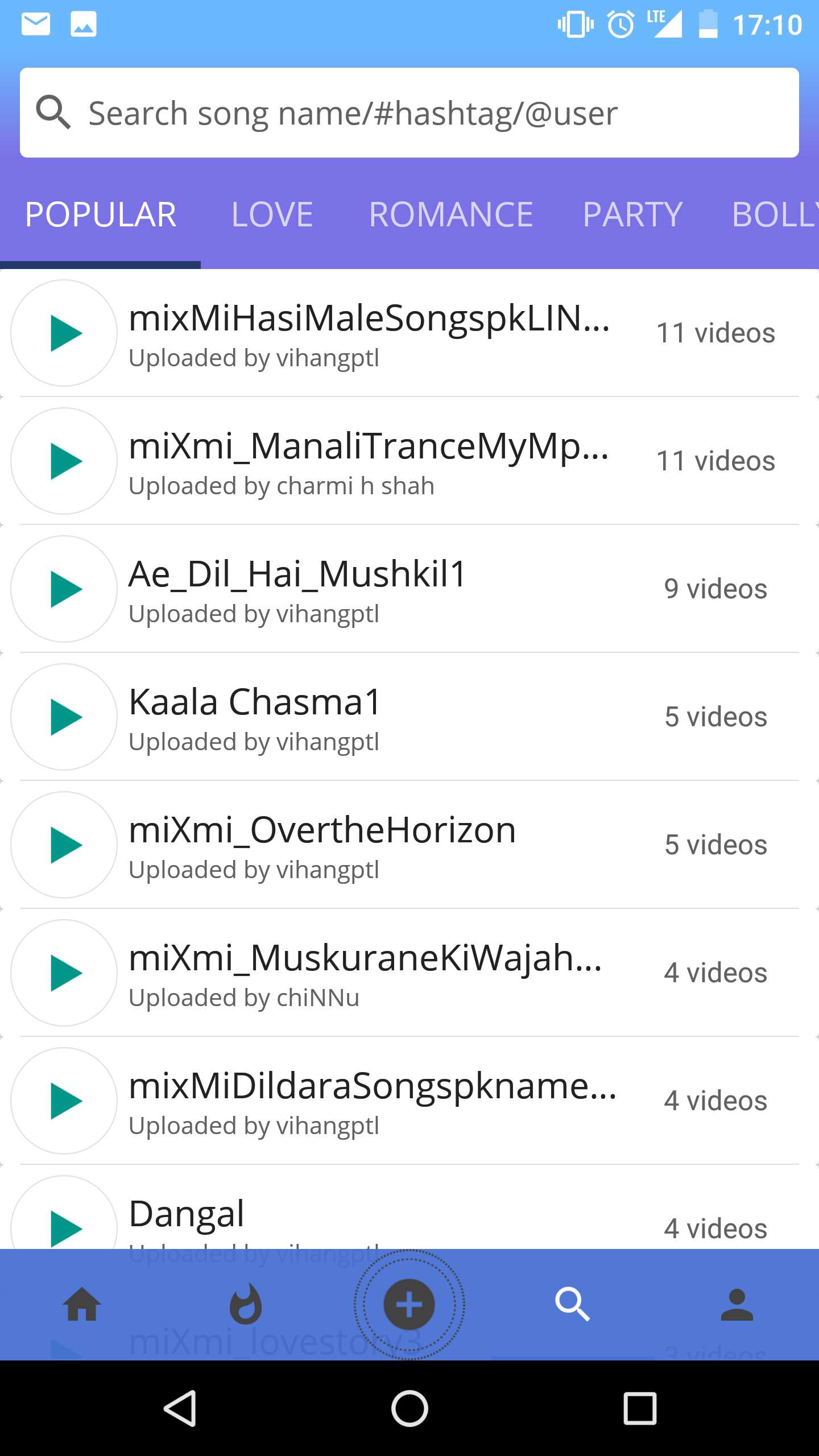Open the home screen via house icon
This screenshot has height=1456, width=819.
click(x=82, y=1305)
